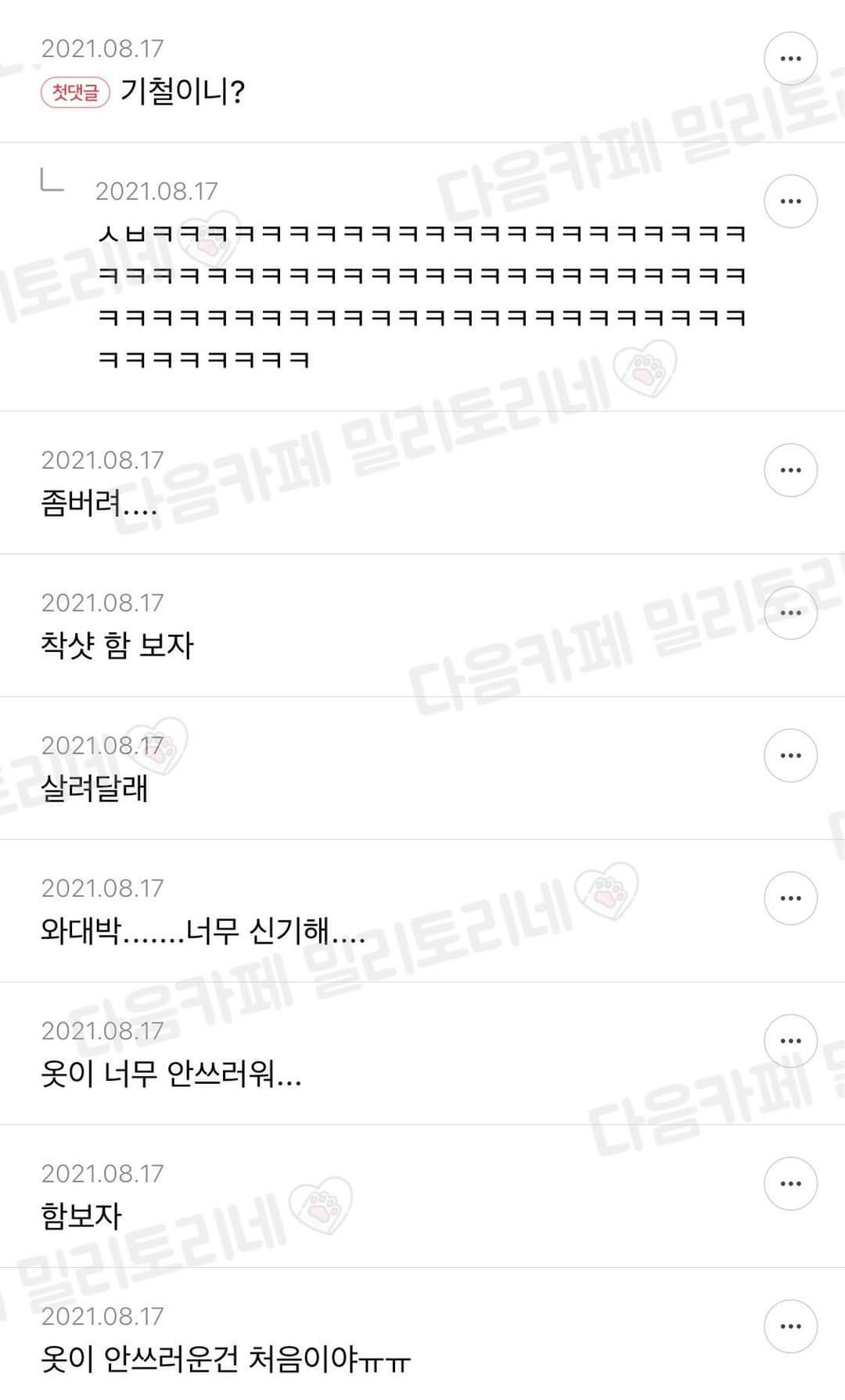Open the more options on 와대박.......너무 신기해....

(x=790, y=898)
